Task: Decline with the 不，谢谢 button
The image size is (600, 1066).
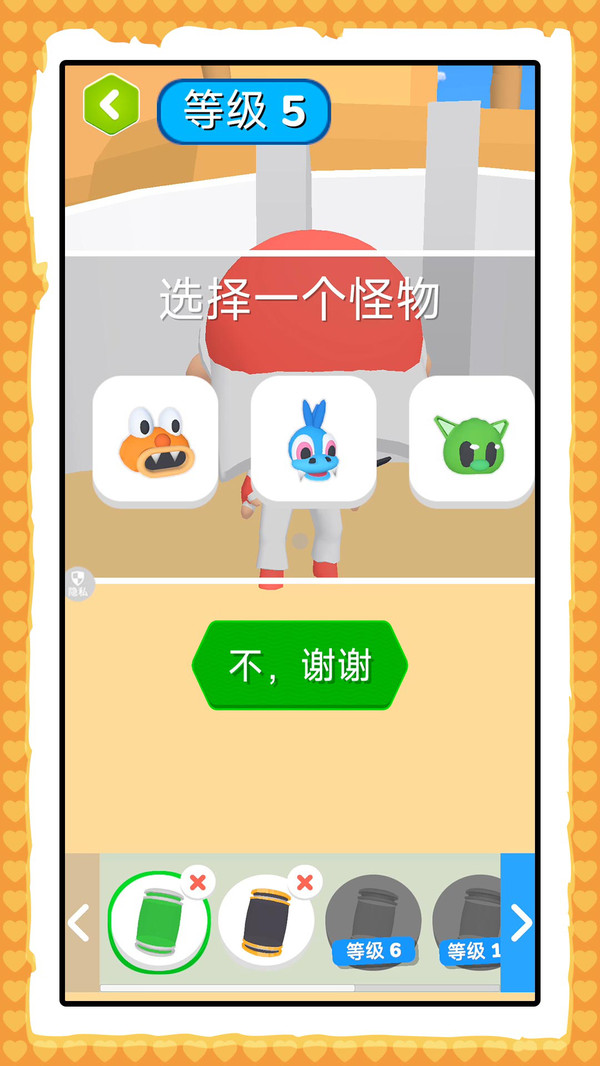Action: pyautogui.click(x=300, y=666)
